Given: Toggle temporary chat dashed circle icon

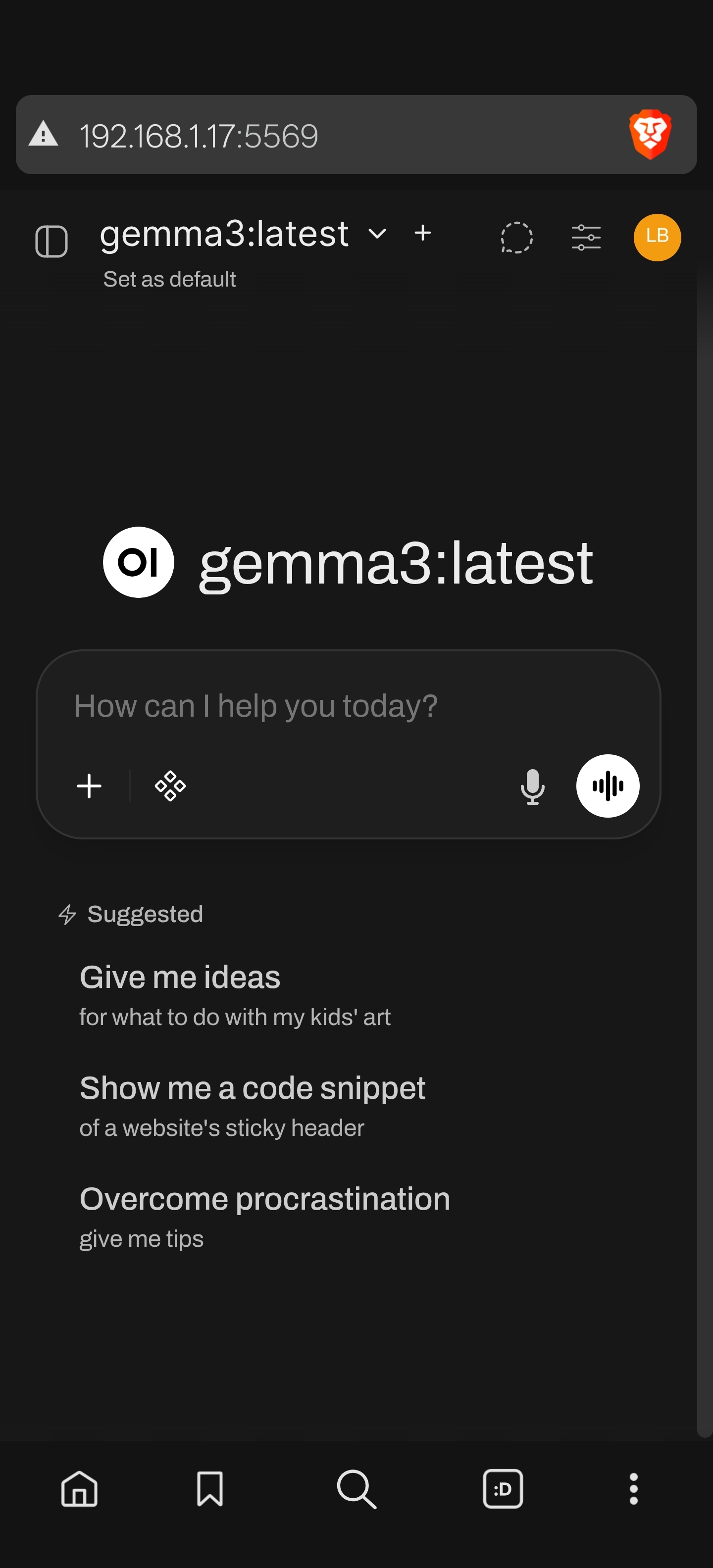Looking at the screenshot, I should [516, 237].
